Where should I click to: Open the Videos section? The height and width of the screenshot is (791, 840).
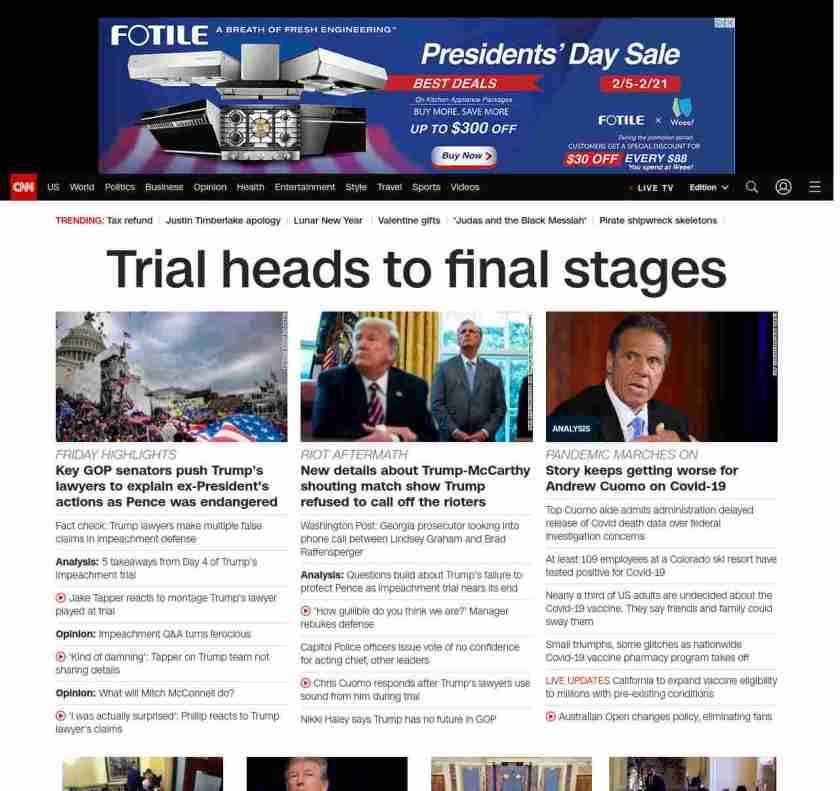point(465,187)
